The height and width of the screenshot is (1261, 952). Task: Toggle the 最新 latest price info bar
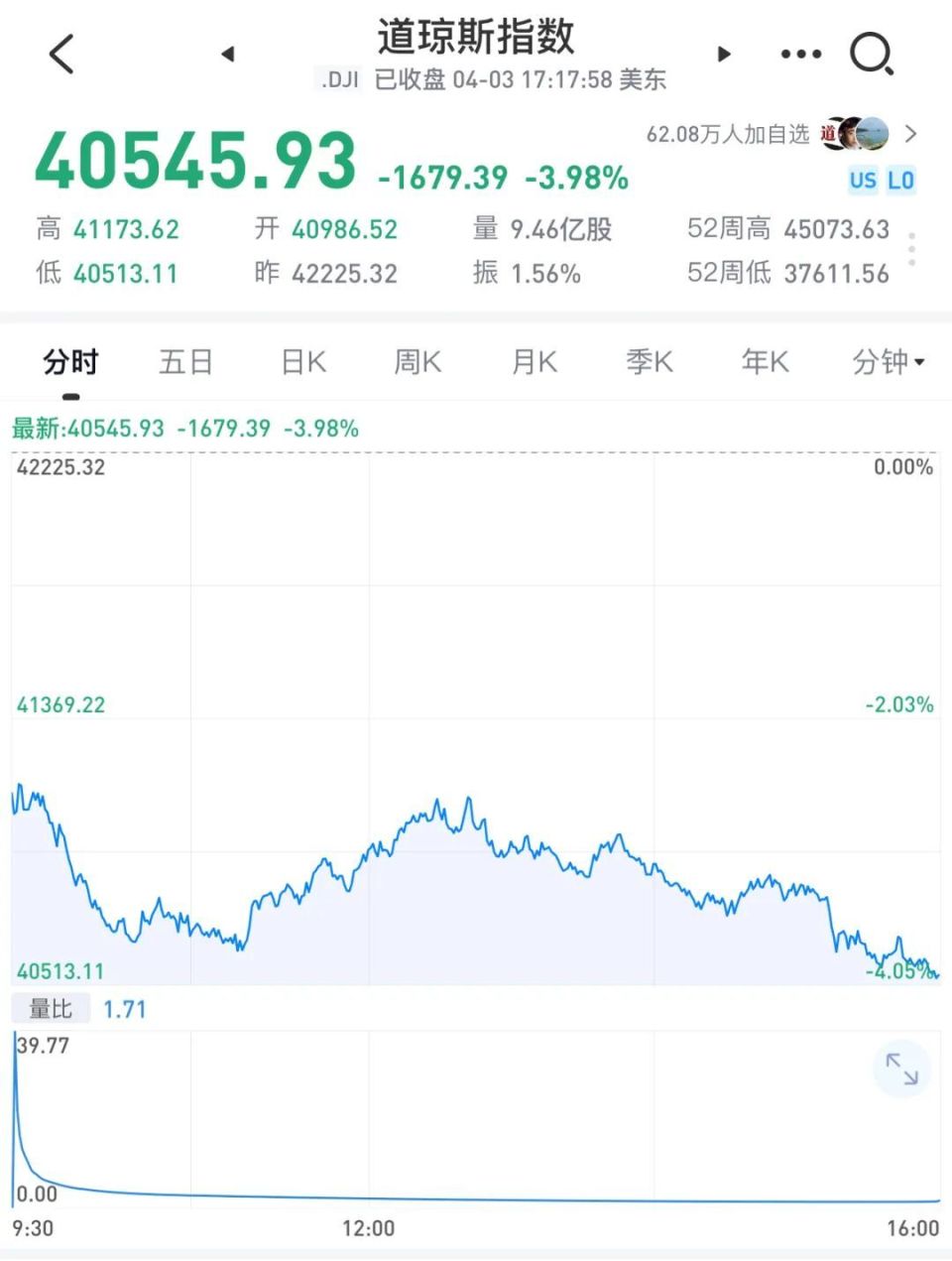coord(183,429)
